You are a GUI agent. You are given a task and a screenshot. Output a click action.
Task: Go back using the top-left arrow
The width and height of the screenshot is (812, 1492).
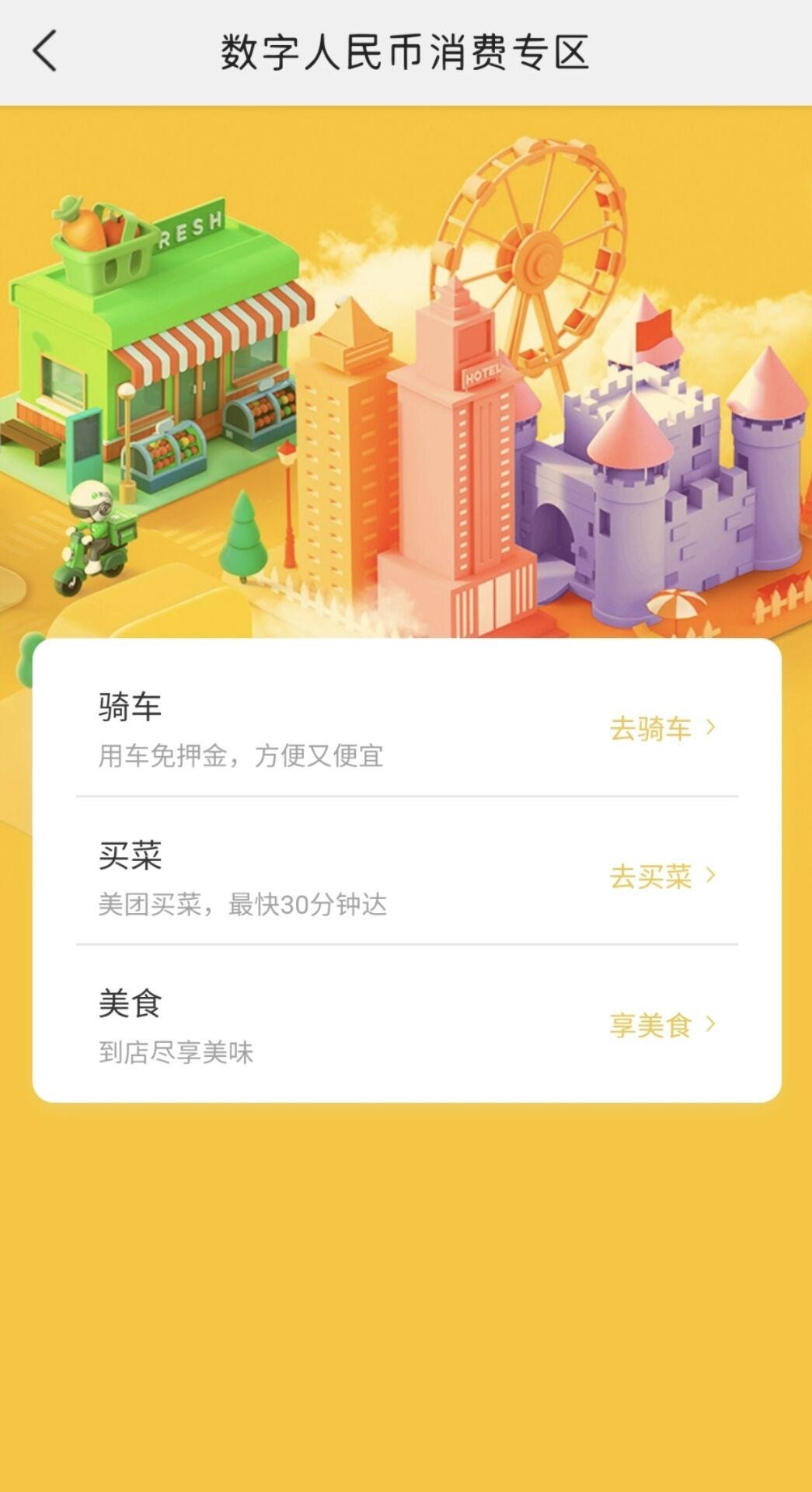[45, 51]
